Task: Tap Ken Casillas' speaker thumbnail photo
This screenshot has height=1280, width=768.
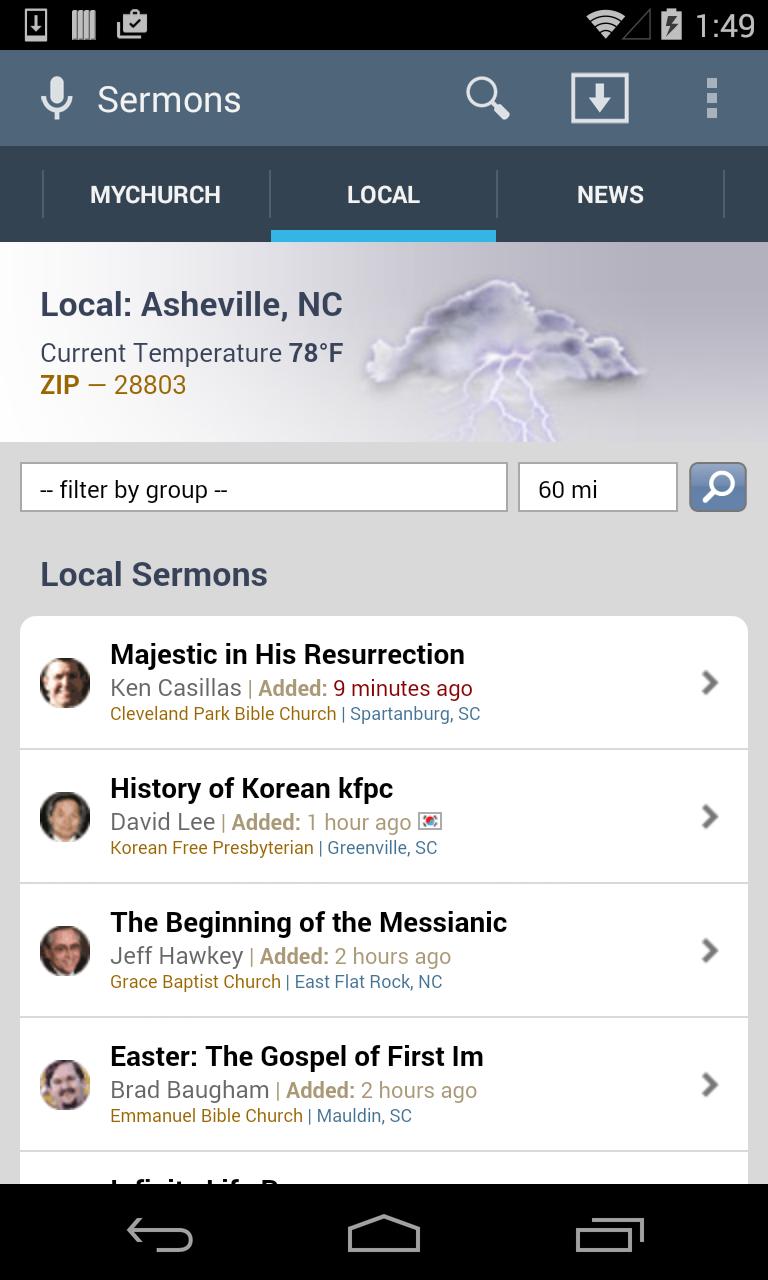Action: pos(64,682)
